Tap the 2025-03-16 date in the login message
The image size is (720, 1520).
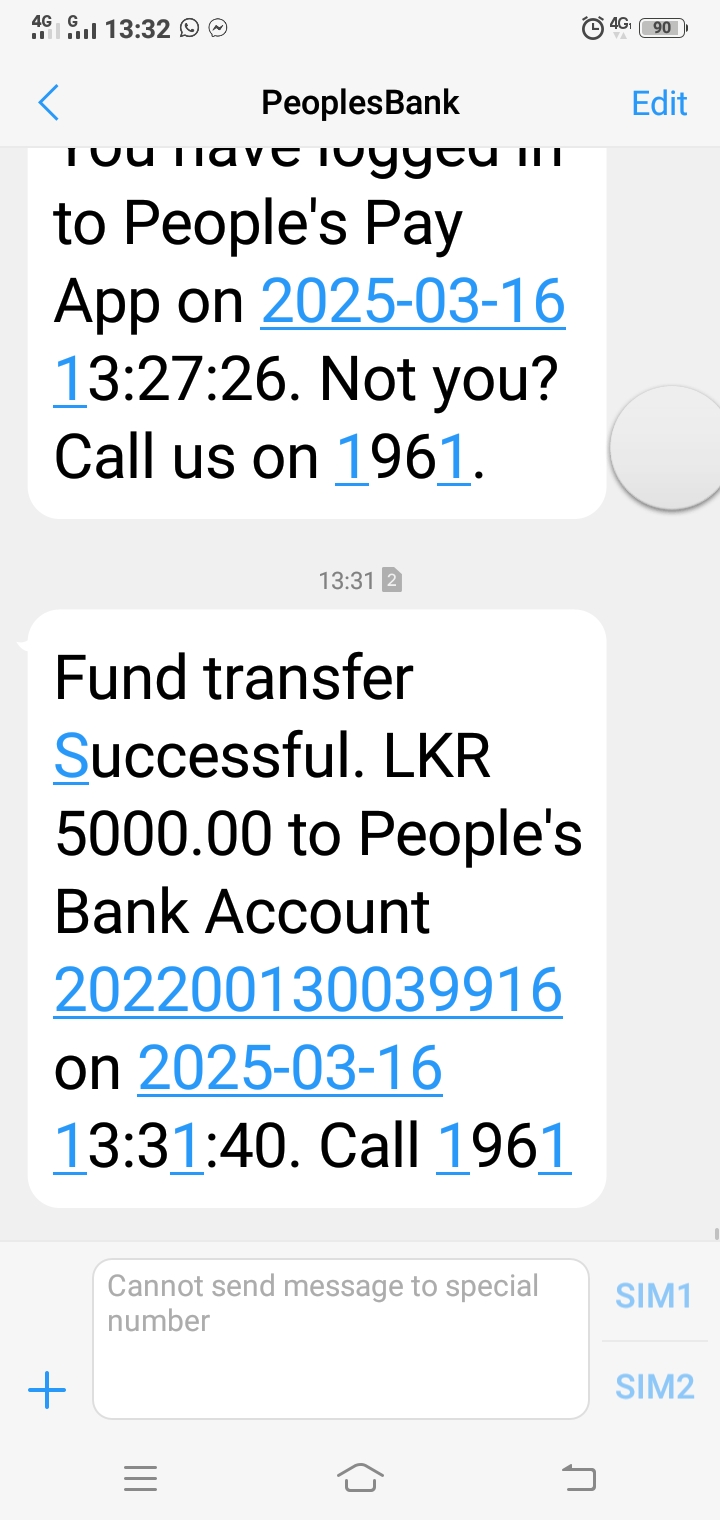click(413, 302)
